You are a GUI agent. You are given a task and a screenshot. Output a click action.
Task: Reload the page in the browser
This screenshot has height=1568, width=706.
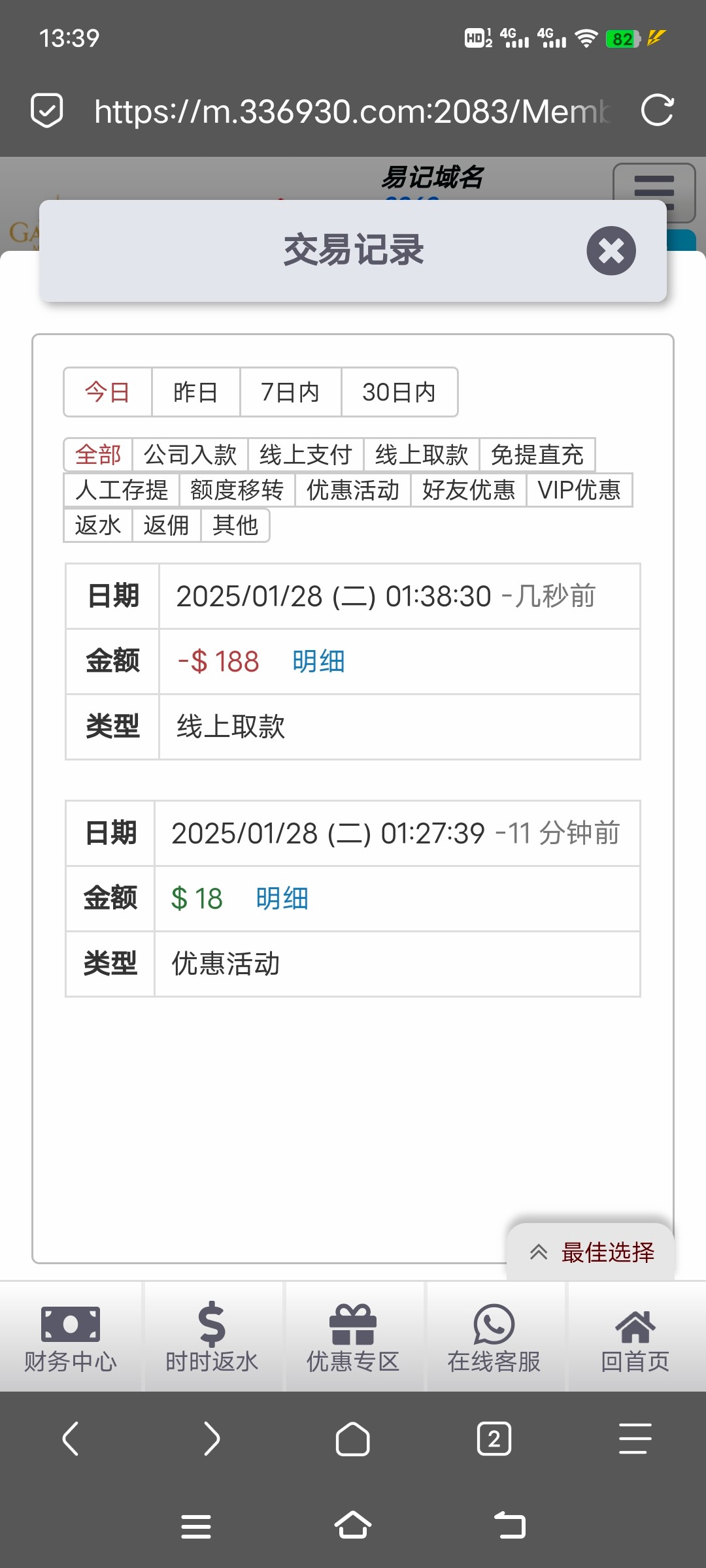tap(657, 110)
